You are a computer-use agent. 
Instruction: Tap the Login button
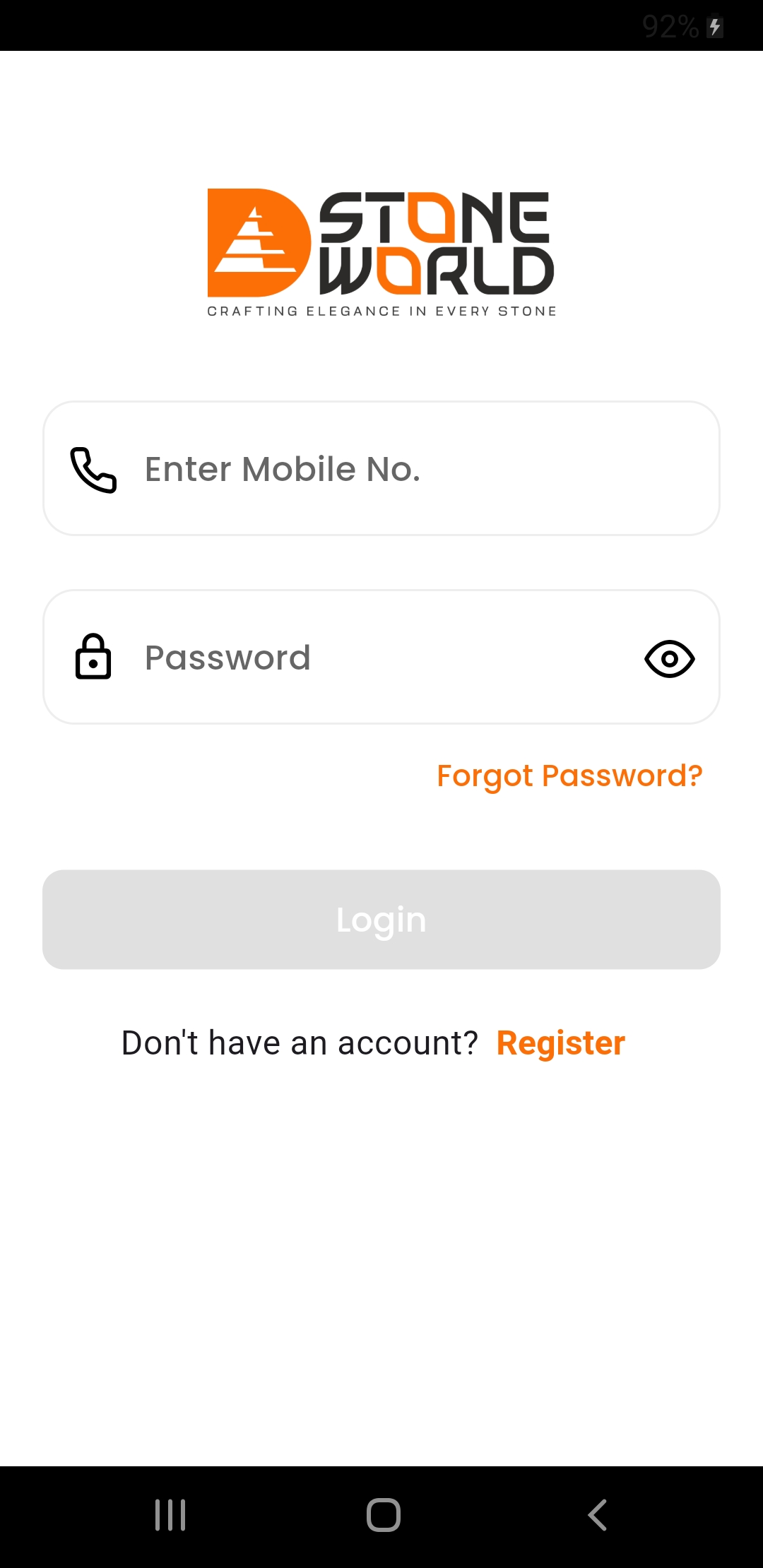[x=381, y=920]
